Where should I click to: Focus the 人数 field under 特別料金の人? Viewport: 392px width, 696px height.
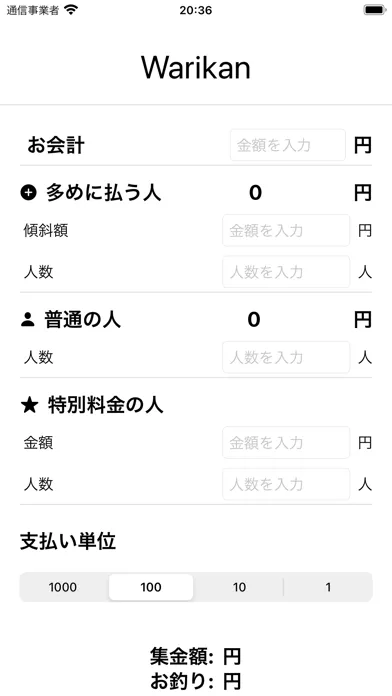(286, 484)
